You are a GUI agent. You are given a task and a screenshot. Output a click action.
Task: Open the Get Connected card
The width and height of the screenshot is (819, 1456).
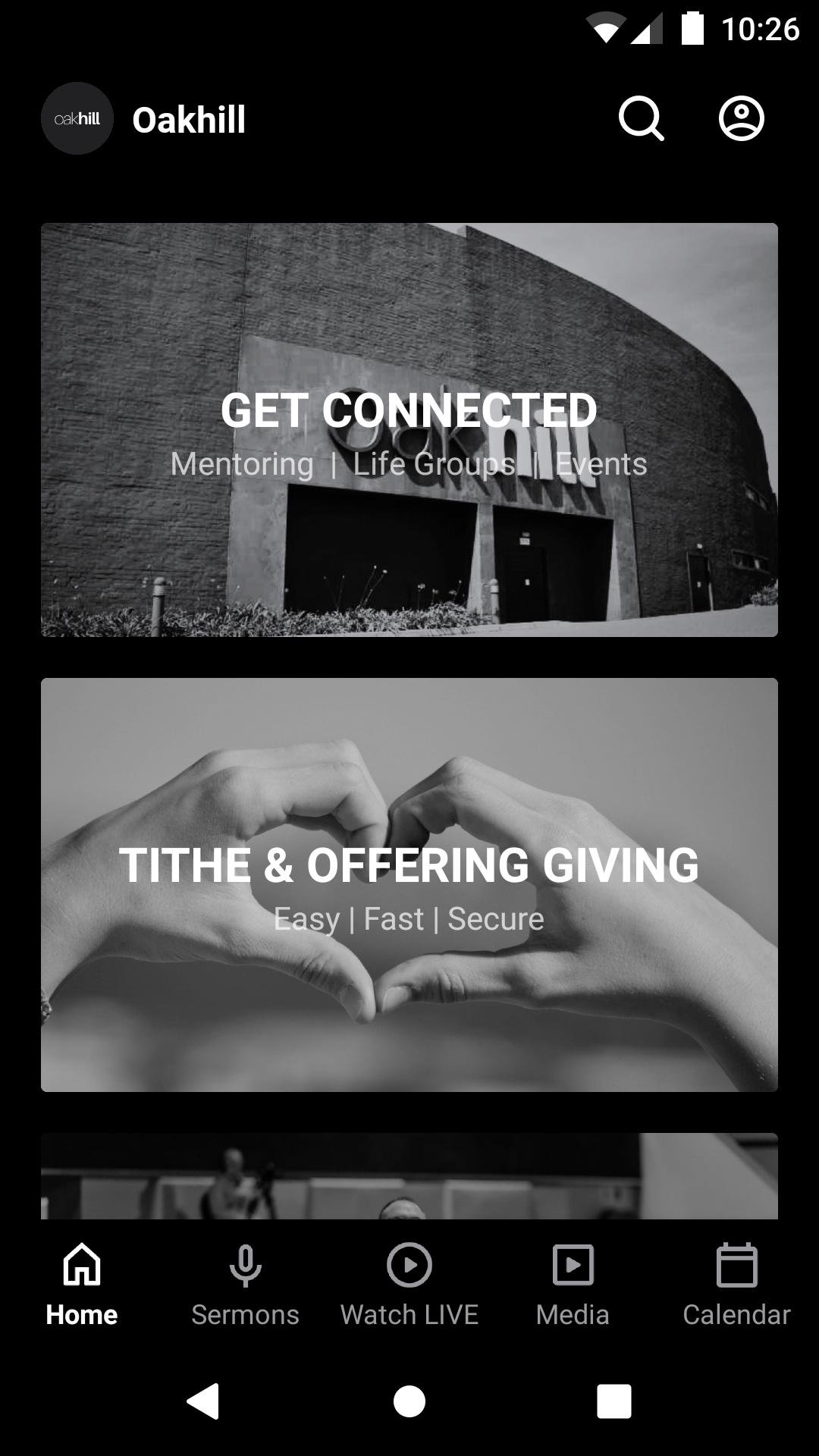click(409, 429)
